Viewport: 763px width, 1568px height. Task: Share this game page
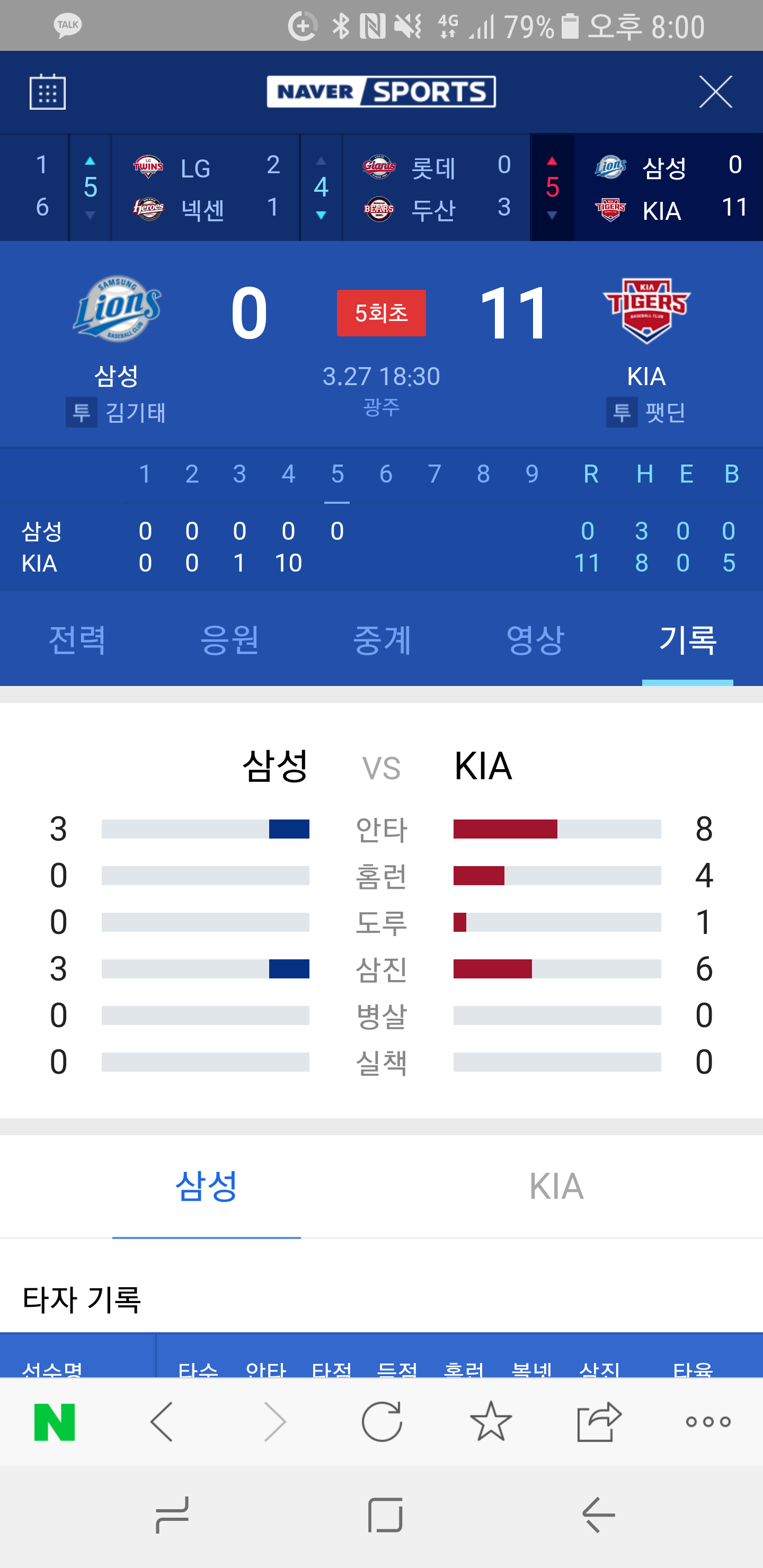(599, 1422)
